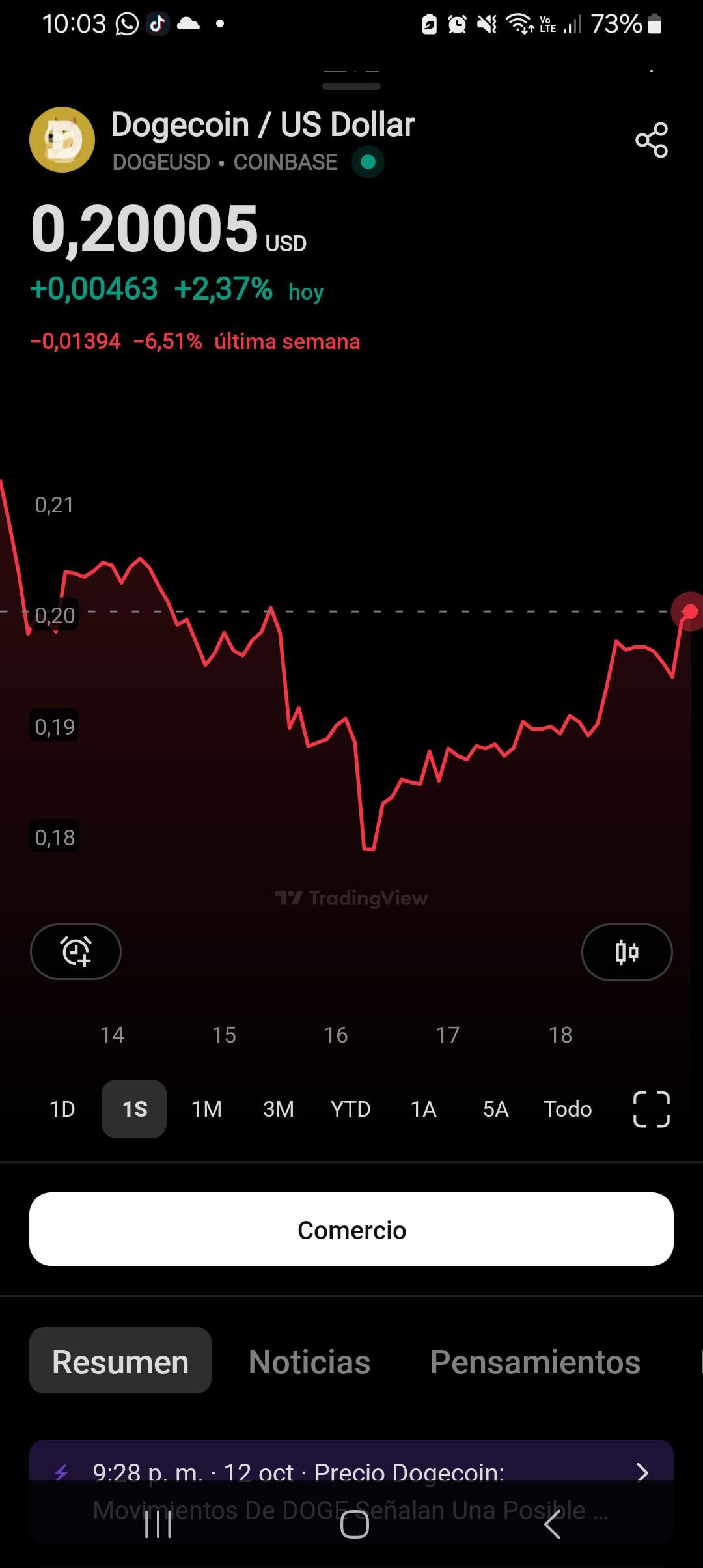Switch to the Pensamientos tab

pyautogui.click(x=535, y=1362)
